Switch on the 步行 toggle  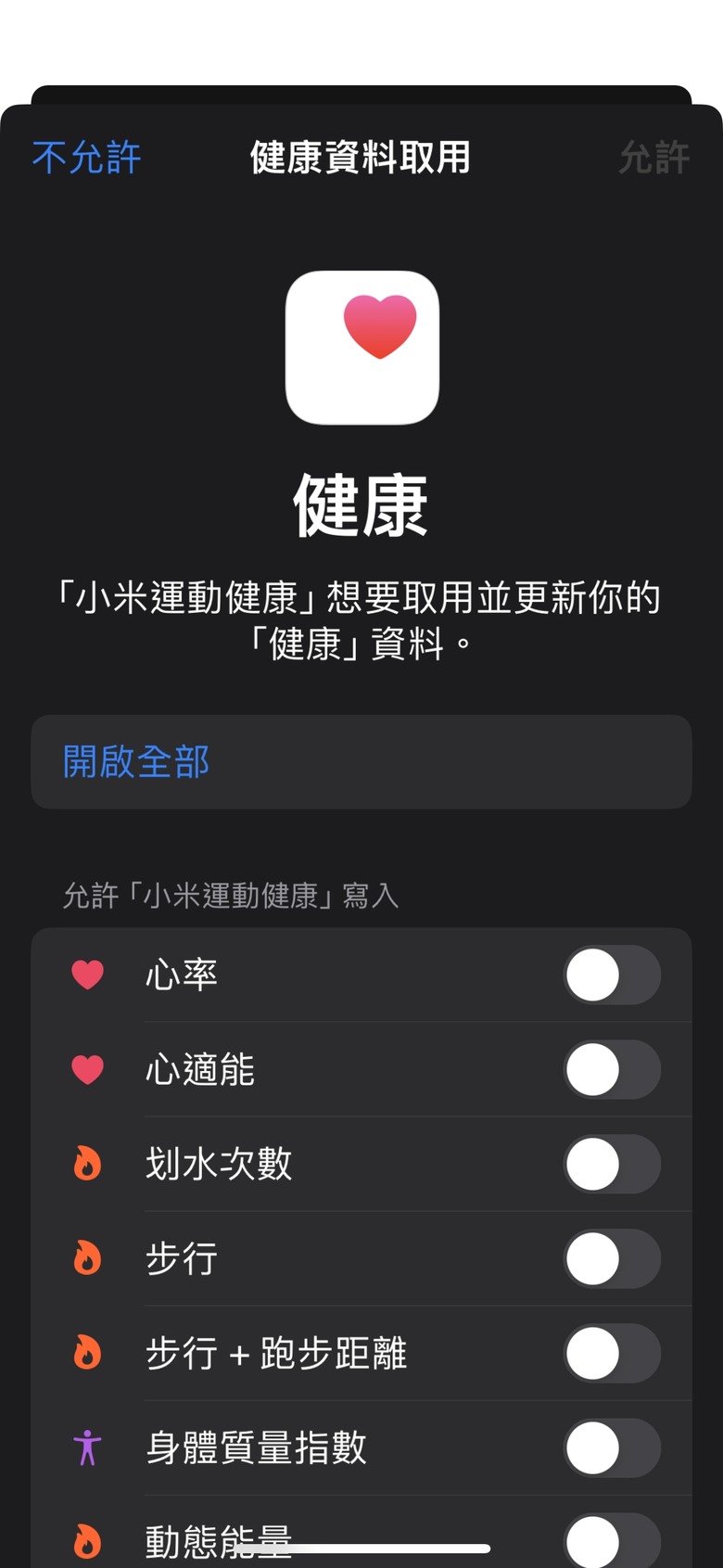612,1258
